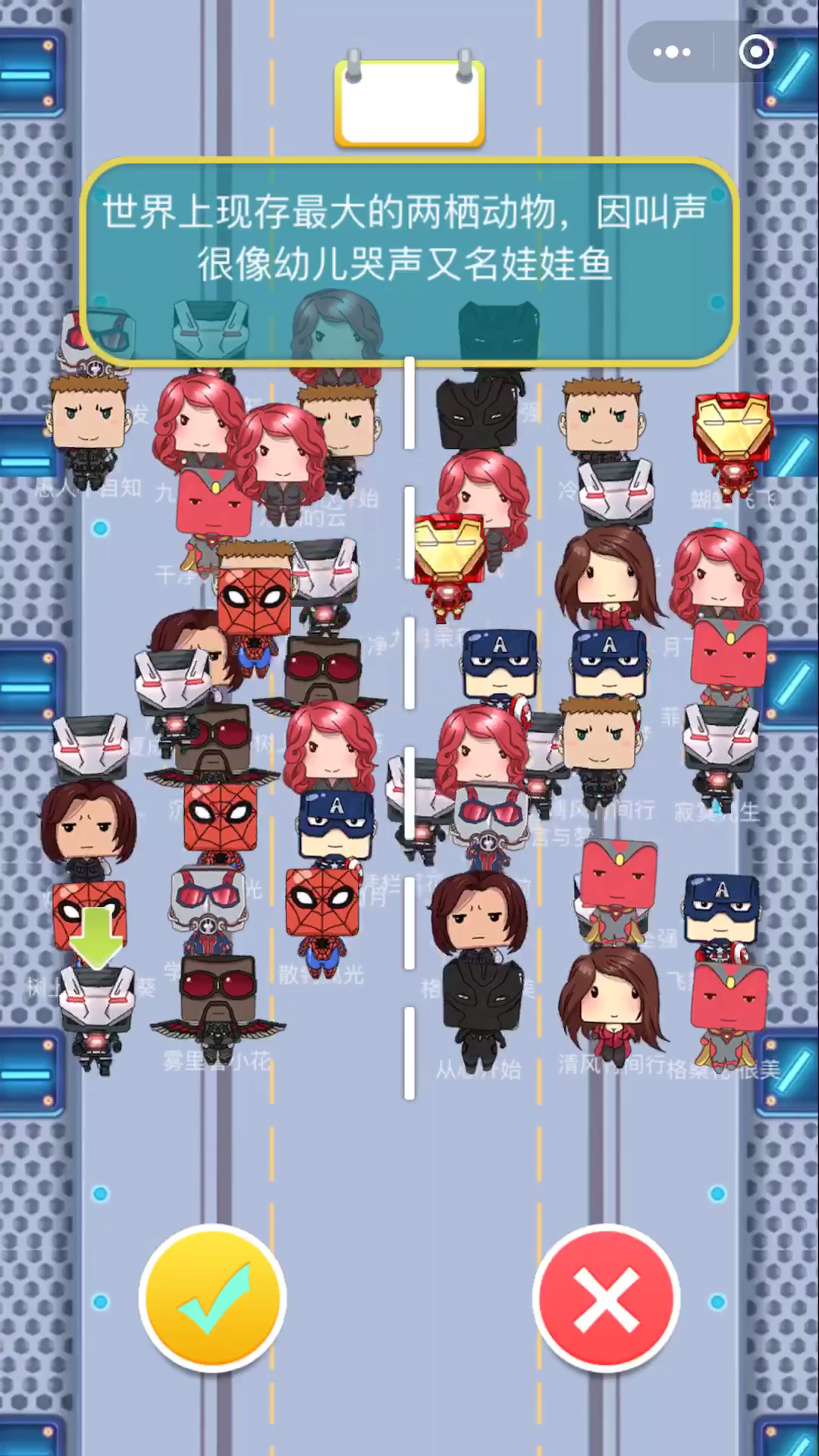This screenshot has width=819, height=1456.
Task: Close the mini program with the circle icon
Action: tap(756, 52)
